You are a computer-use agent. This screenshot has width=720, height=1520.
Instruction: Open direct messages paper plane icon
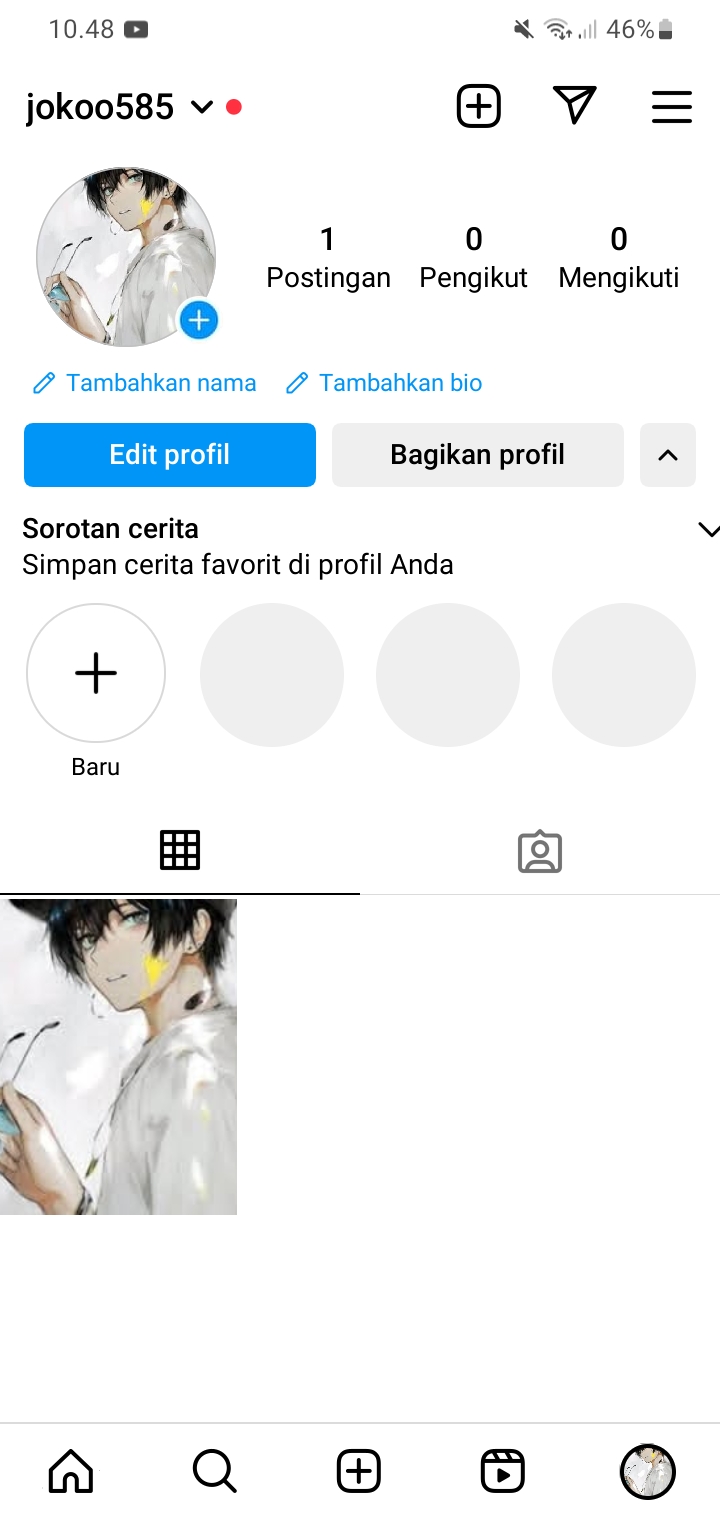point(574,106)
